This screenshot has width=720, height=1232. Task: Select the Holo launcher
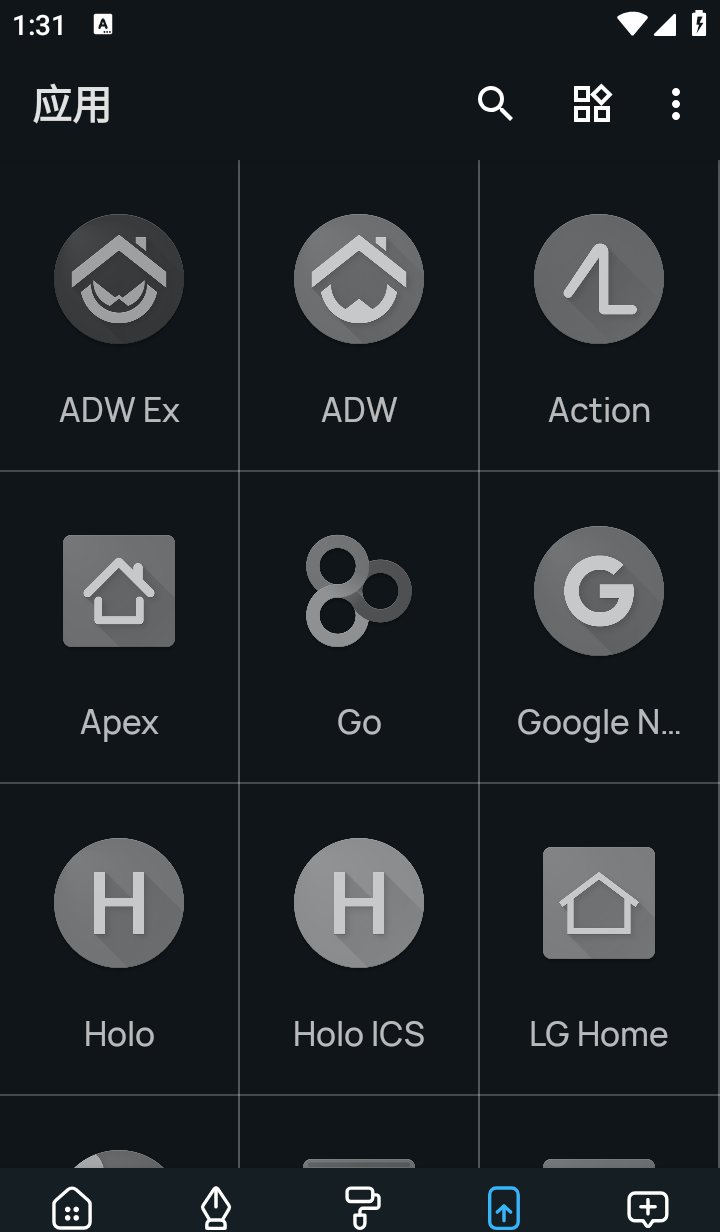click(x=119, y=939)
